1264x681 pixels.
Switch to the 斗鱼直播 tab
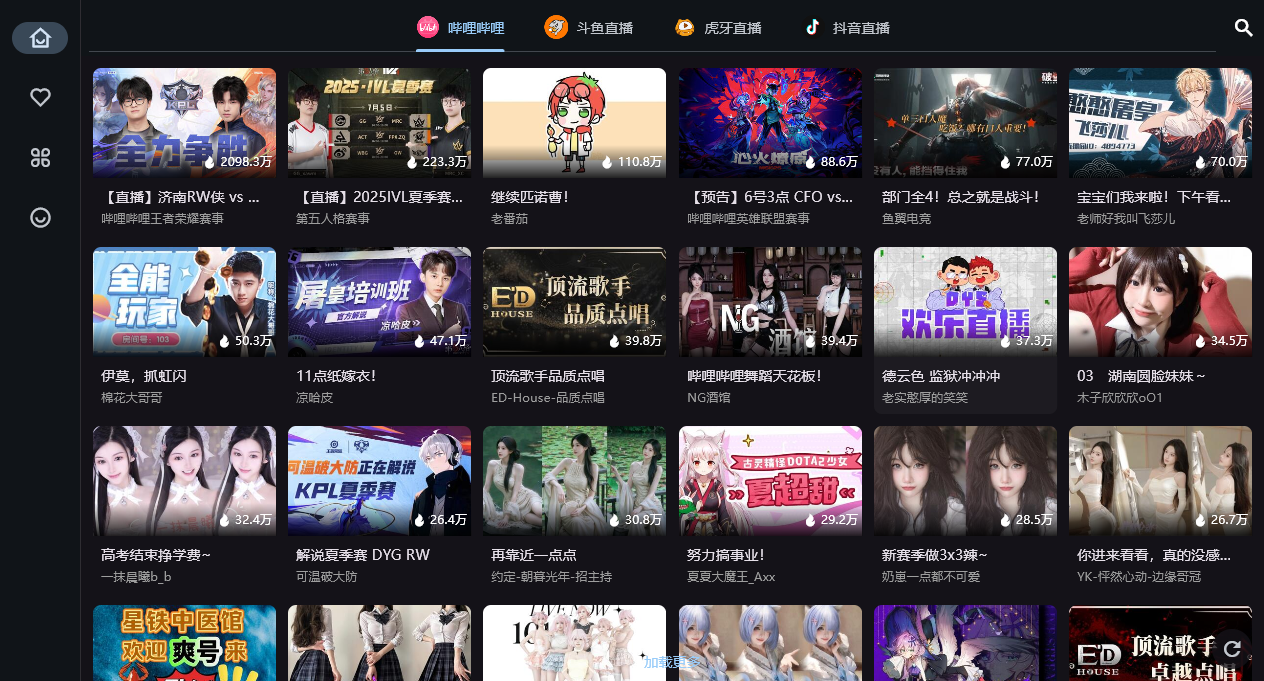point(589,28)
